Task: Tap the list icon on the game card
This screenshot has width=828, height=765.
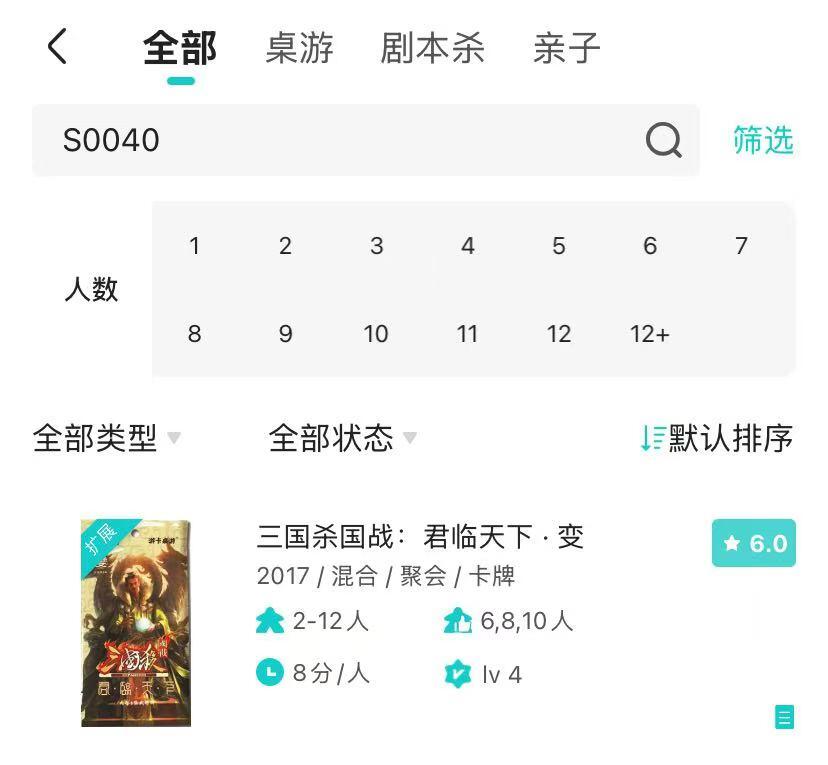Action: [x=785, y=717]
